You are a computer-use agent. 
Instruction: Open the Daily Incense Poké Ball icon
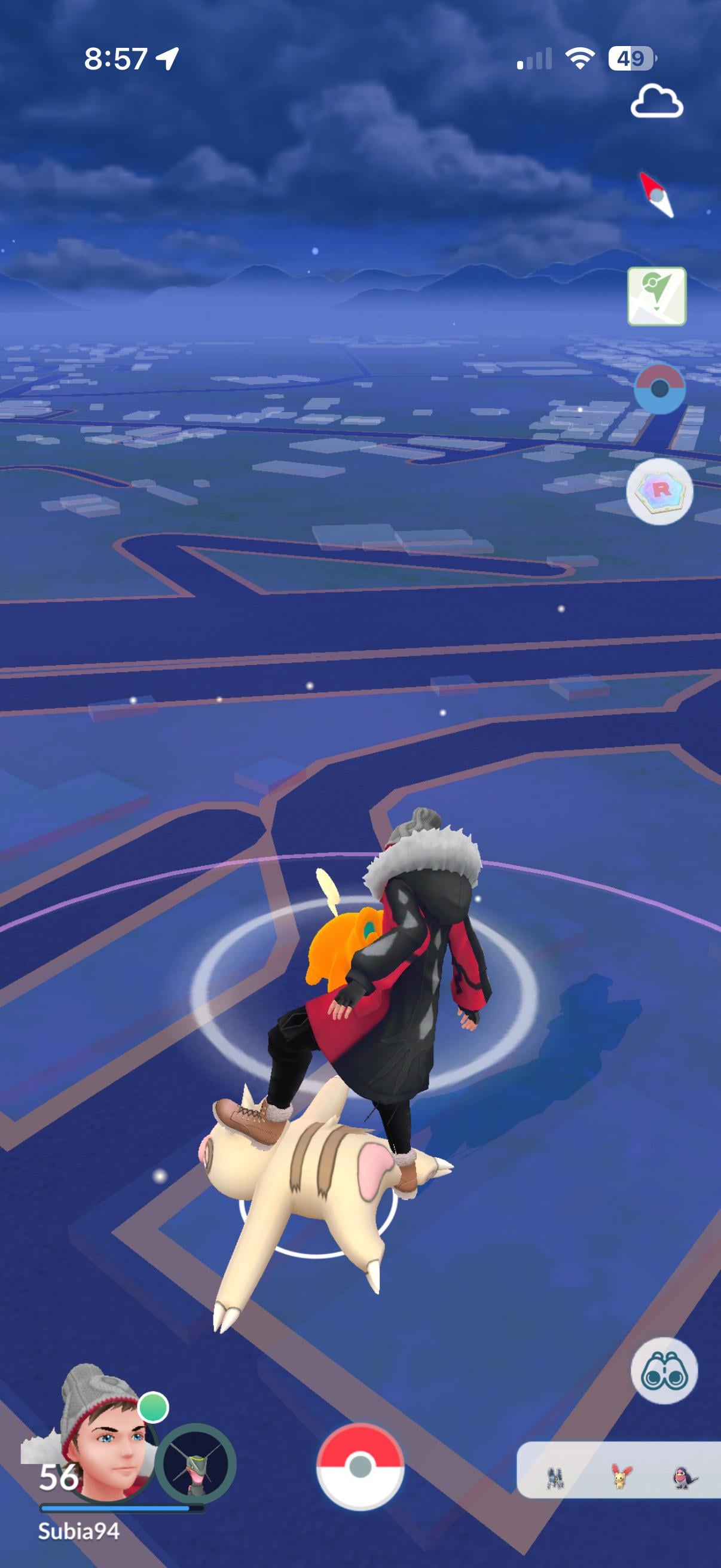(659, 388)
